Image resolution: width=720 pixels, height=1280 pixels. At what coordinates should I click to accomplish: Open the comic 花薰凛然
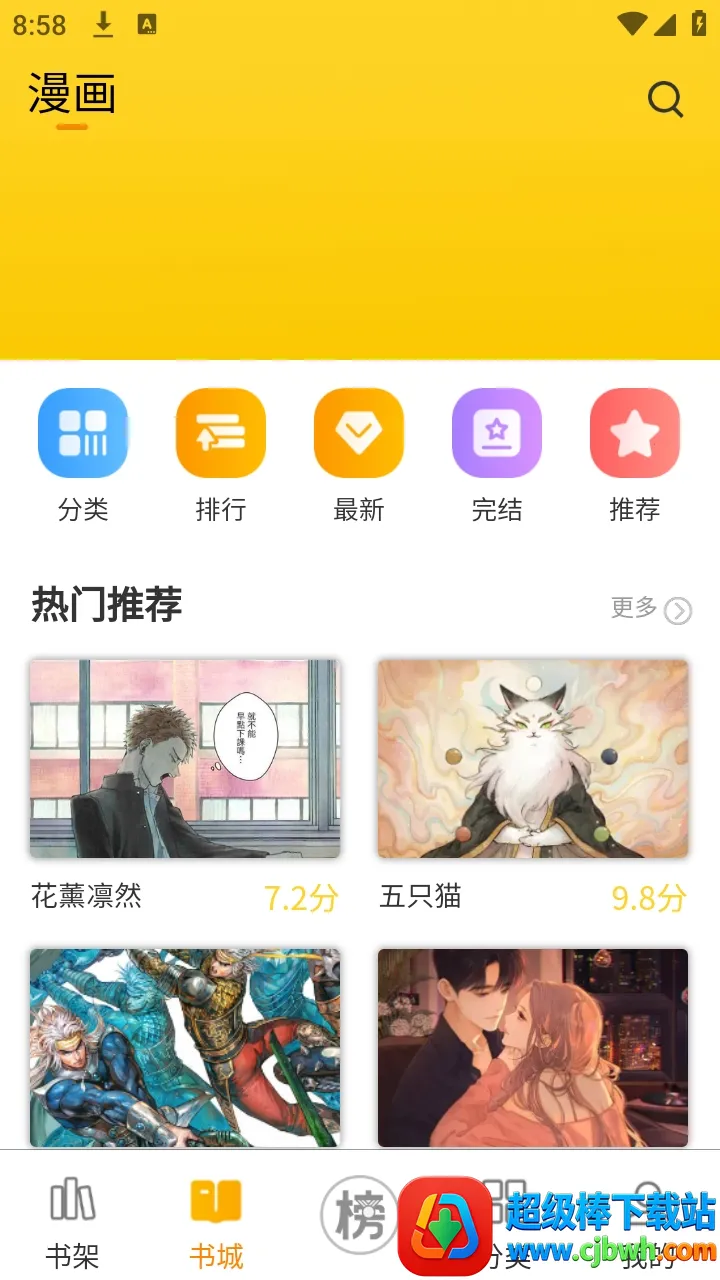click(x=185, y=759)
